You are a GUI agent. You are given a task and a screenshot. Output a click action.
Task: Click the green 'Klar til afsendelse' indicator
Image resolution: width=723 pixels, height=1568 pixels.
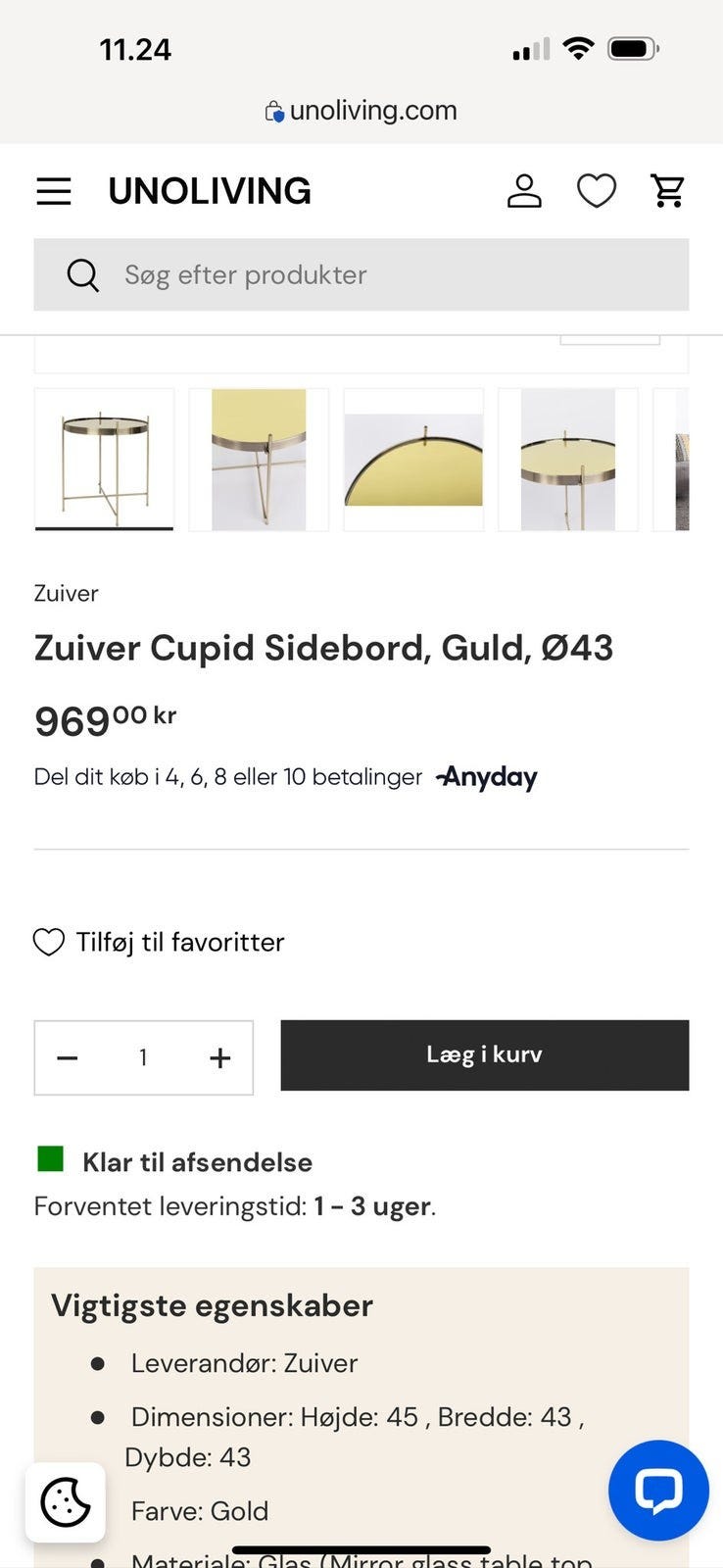pyautogui.click(x=48, y=1161)
